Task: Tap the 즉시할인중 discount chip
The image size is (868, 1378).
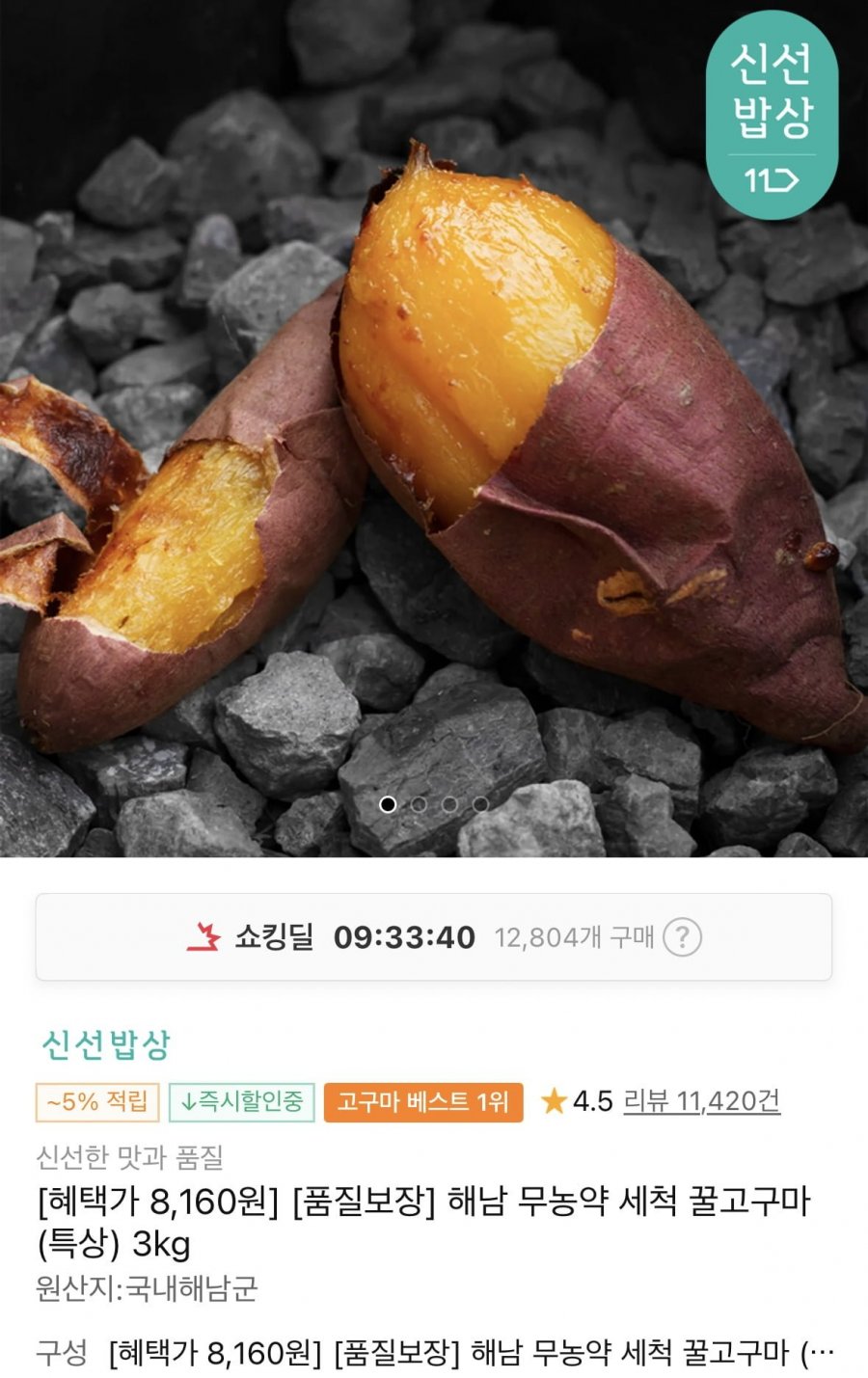Action: tap(242, 1102)
